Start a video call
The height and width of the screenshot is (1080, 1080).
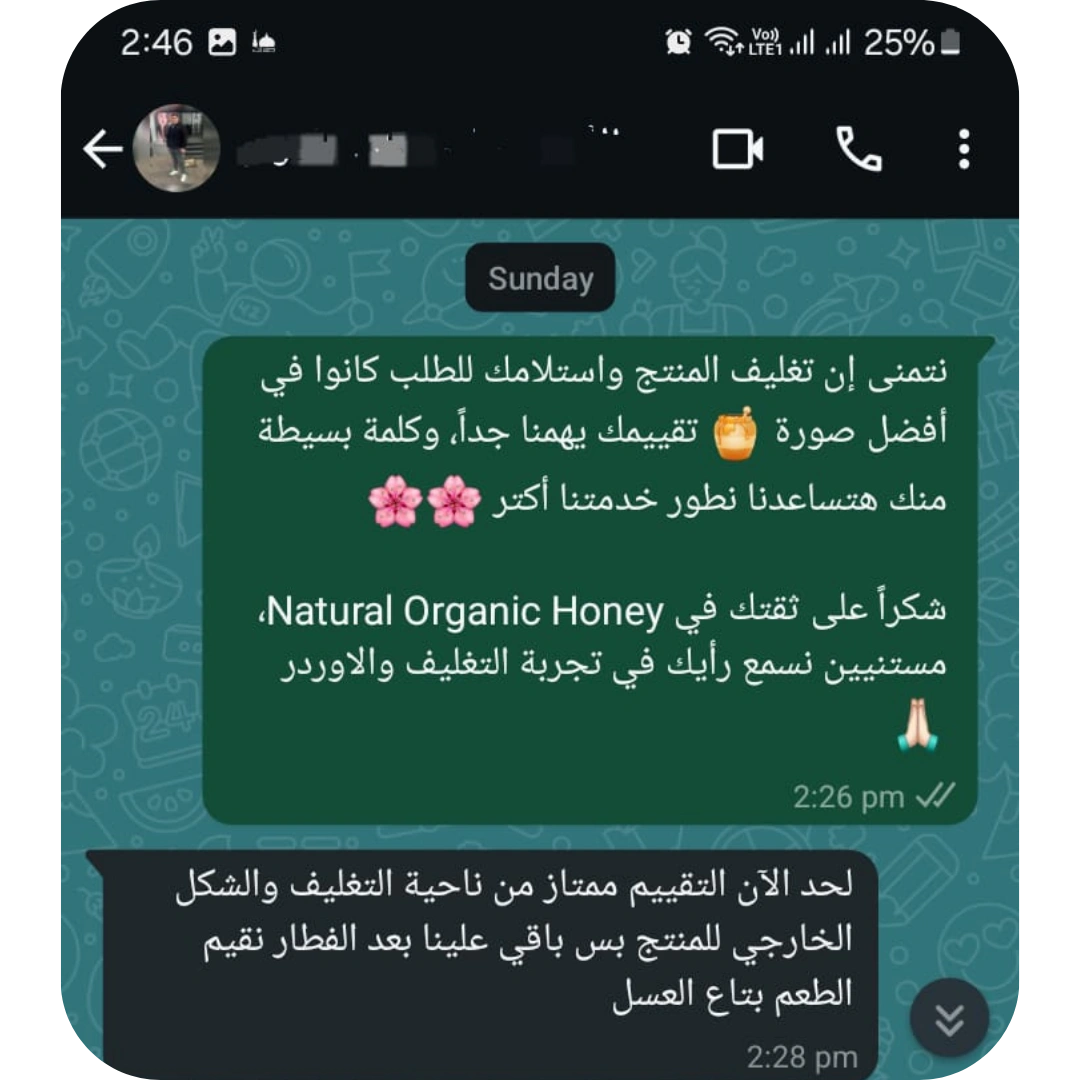[x=738, y=150]
